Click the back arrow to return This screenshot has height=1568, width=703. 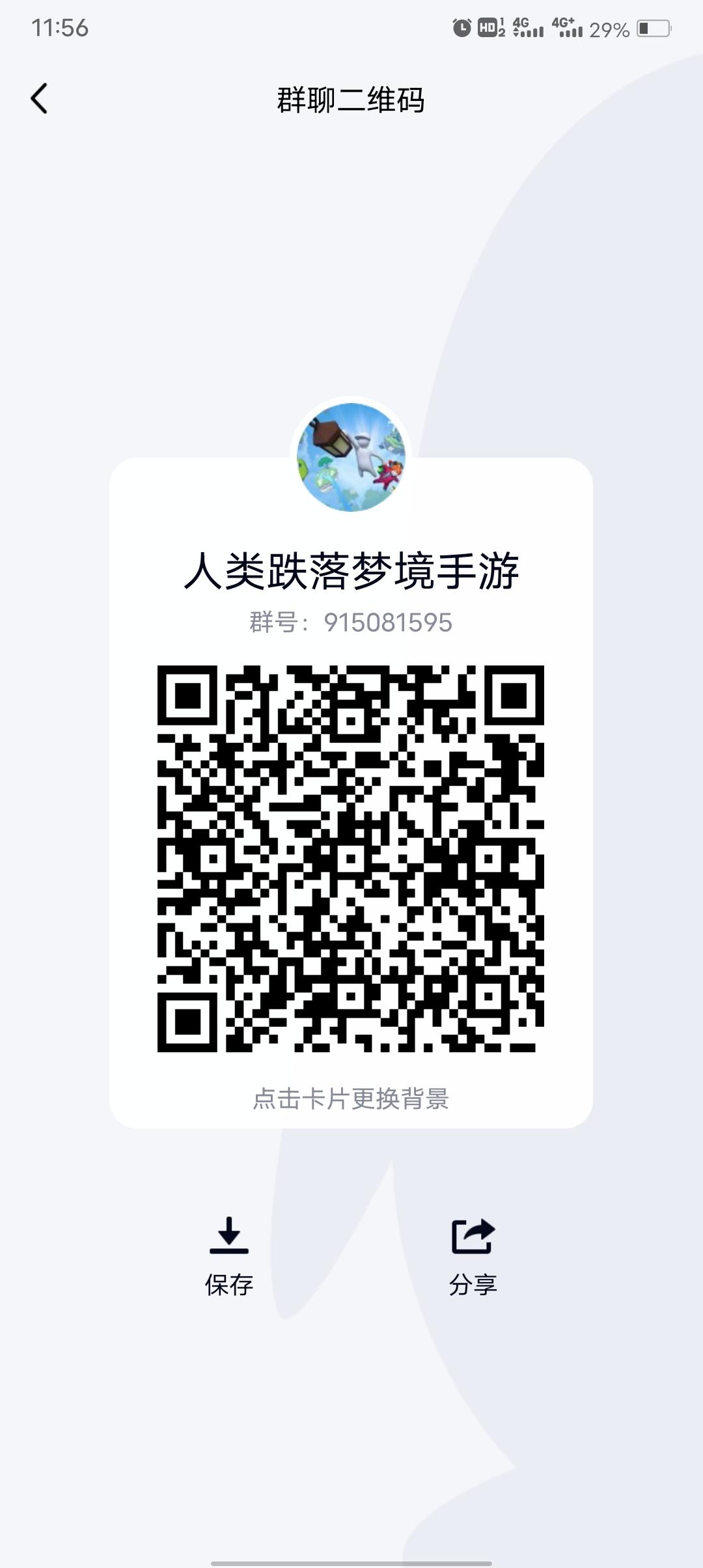tap(40, 99)
